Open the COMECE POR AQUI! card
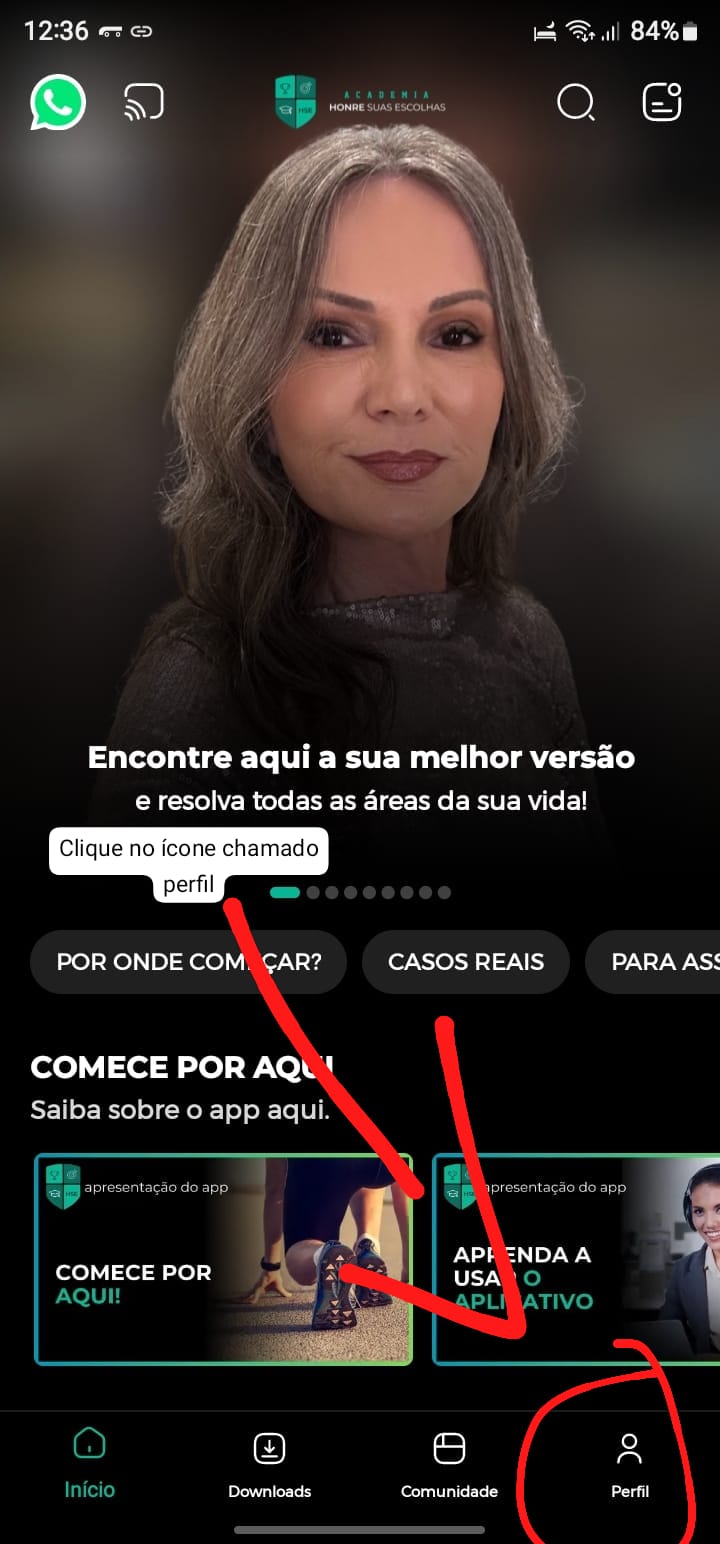720x1544 pixels. pos(223,1259)
